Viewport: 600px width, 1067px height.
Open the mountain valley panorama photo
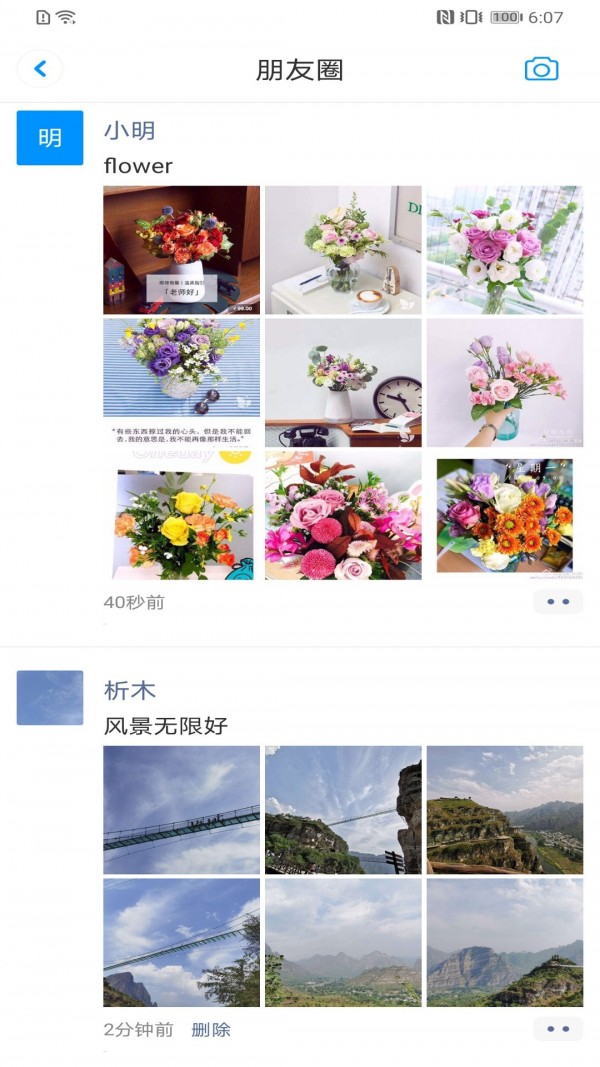(x=343, y=942)
